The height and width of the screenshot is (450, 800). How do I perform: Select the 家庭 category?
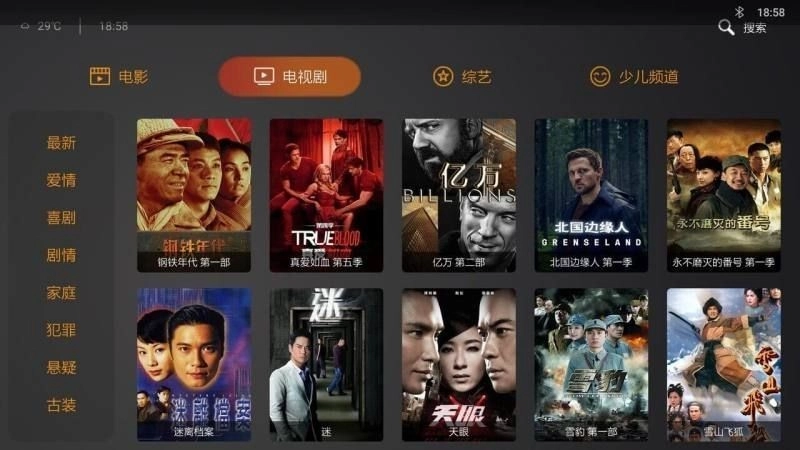pos(61,293)
